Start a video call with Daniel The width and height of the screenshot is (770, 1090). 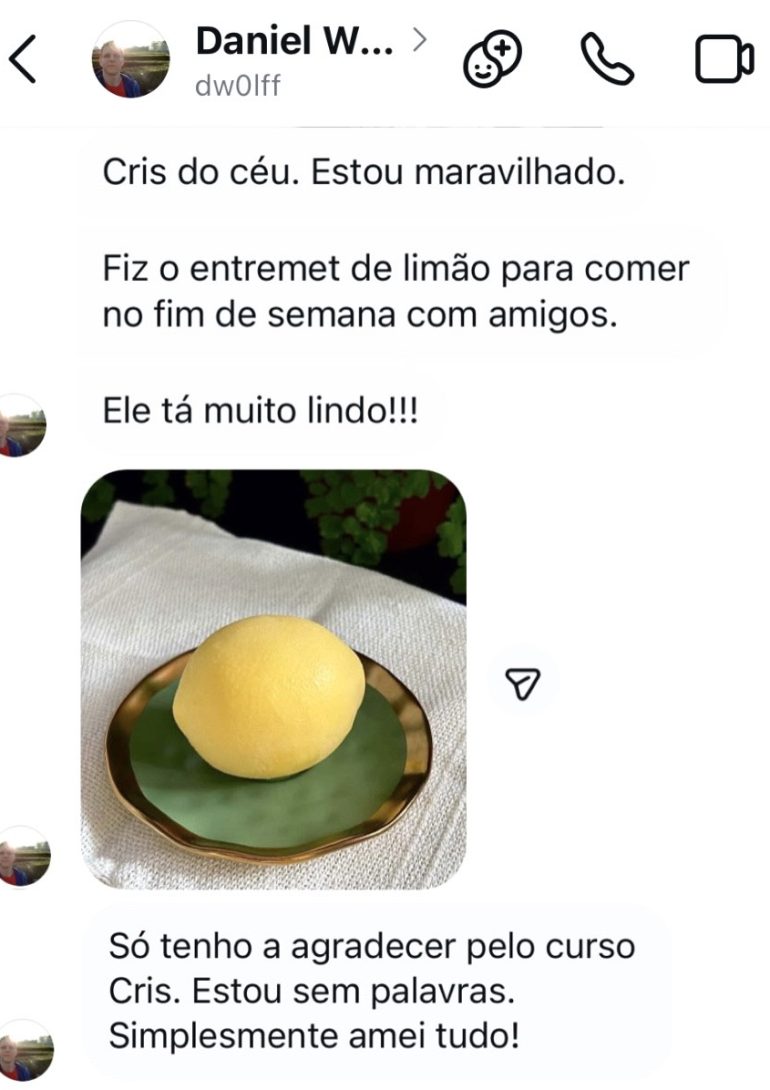click(723, 60)
